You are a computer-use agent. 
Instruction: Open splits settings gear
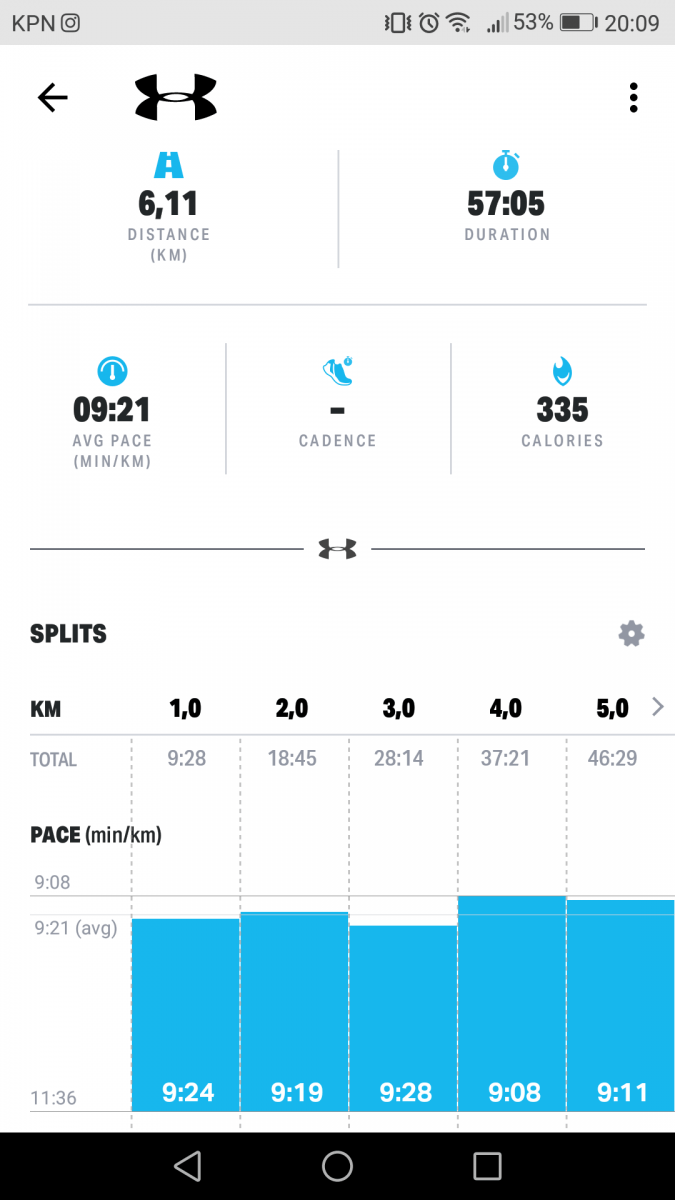click(631, 633)
